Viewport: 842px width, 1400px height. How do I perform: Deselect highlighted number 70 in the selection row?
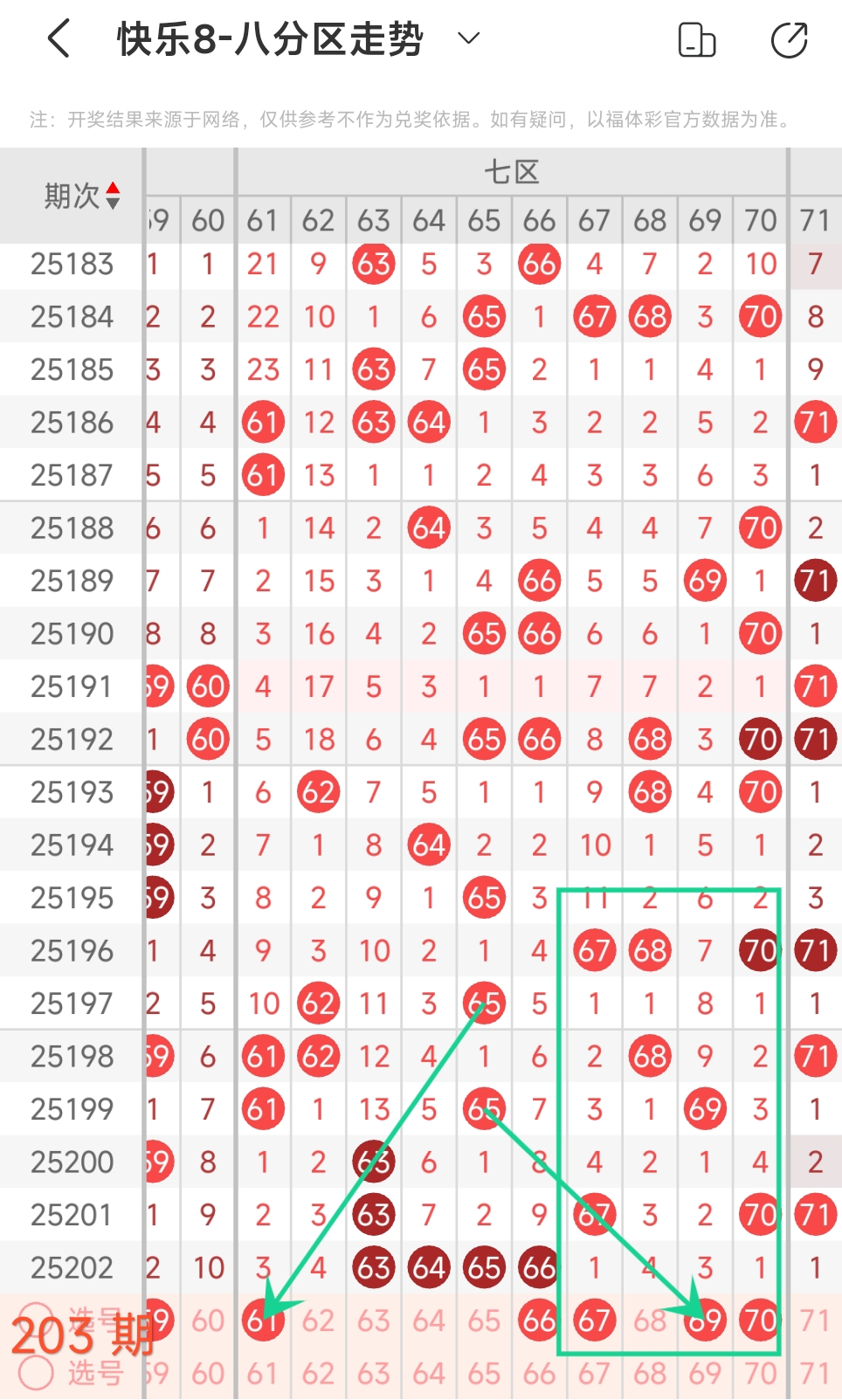coord(760,1320)
